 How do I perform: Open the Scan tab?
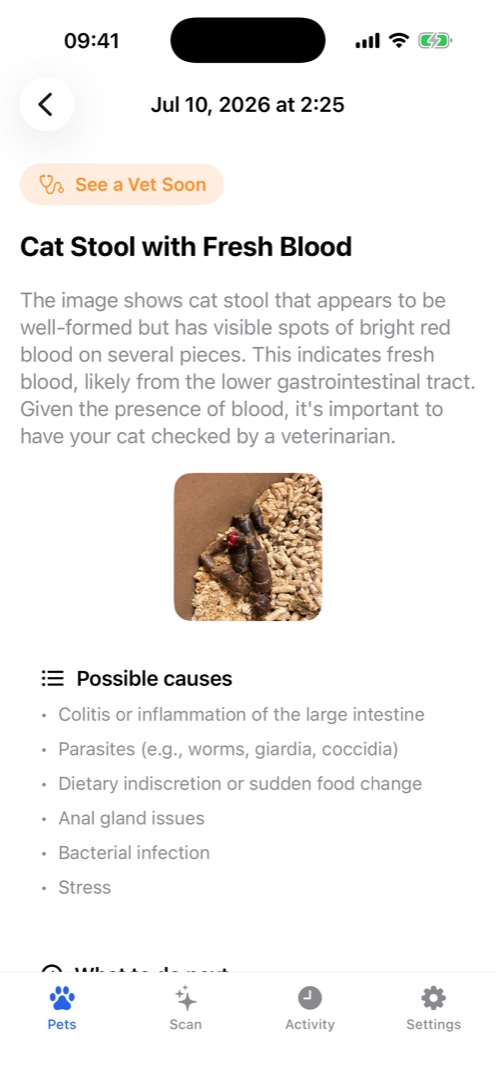coord(186,1008)
